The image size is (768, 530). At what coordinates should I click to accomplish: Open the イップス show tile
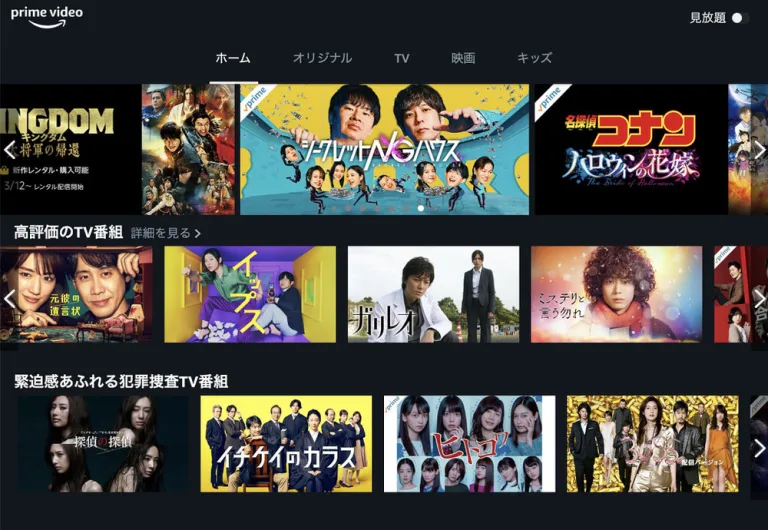pos(250,294)
